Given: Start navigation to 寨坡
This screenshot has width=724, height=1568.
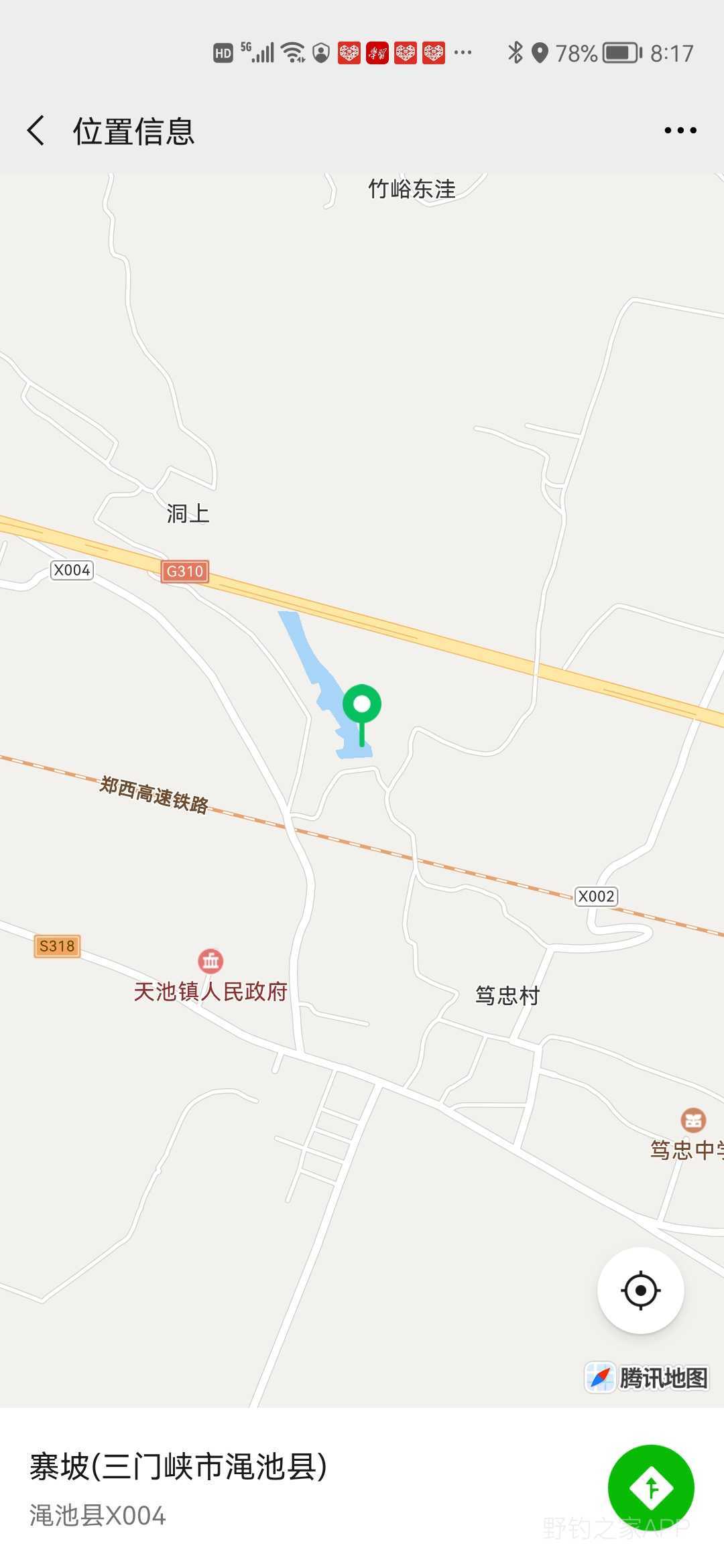Looking at the screenshot, I should pos(650,1488).
